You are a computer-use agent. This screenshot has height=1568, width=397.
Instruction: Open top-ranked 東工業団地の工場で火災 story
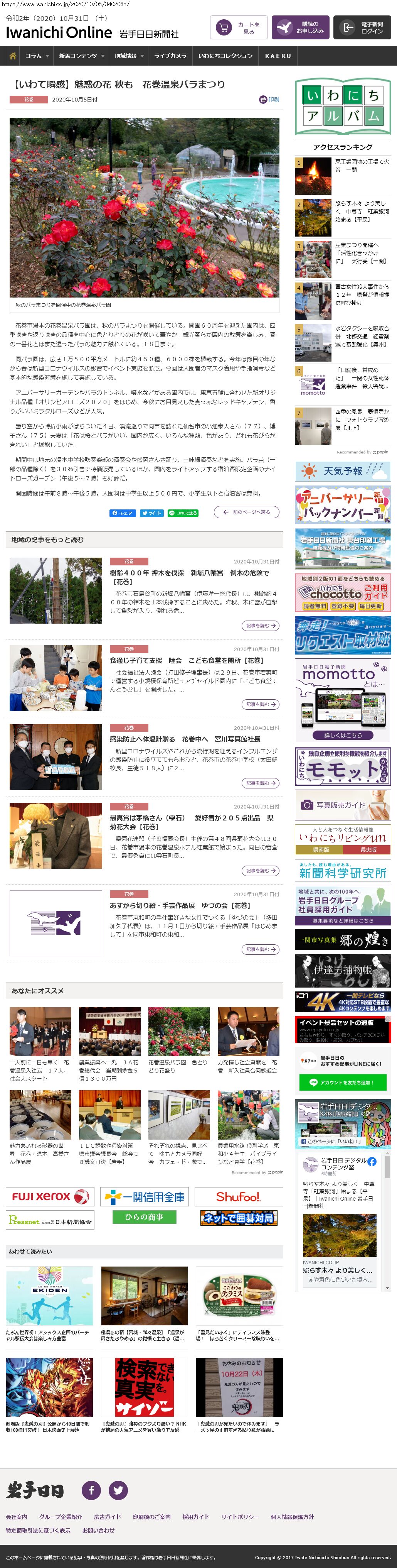point(362,166)
